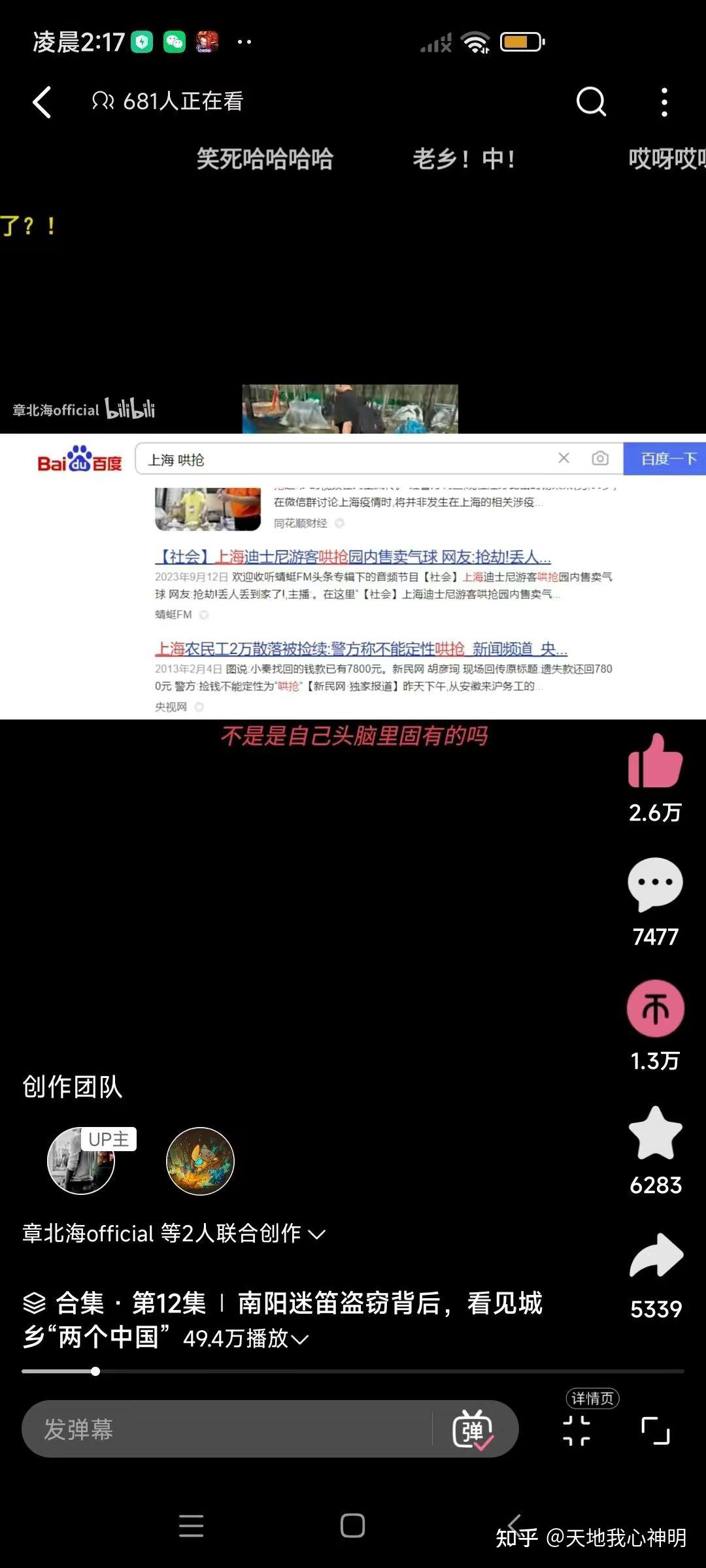Image resolution: width=706 pixels, height=1568 pixels.
Task: Give a coin to the video
Action: (656, 1008)
